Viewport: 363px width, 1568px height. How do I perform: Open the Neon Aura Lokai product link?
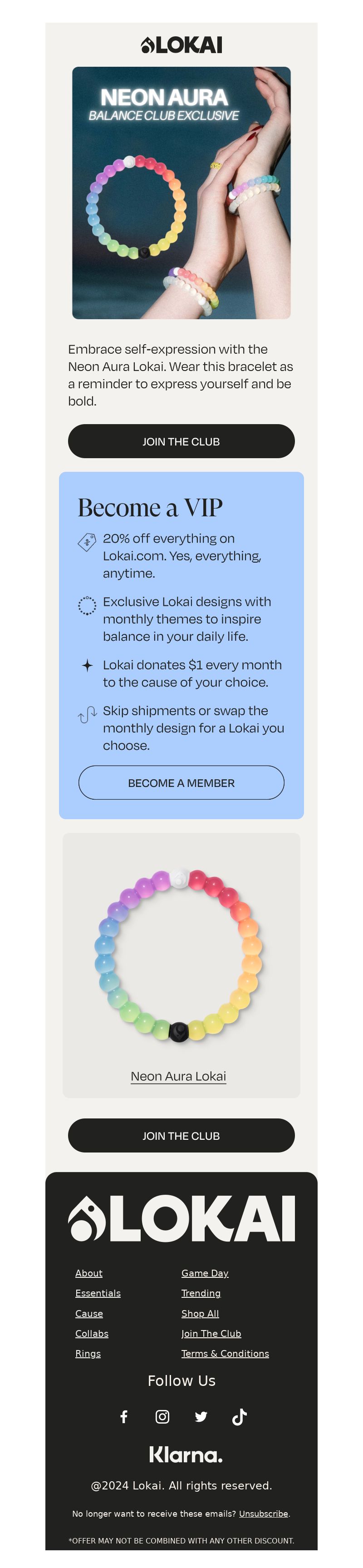tap(178, 1076)
